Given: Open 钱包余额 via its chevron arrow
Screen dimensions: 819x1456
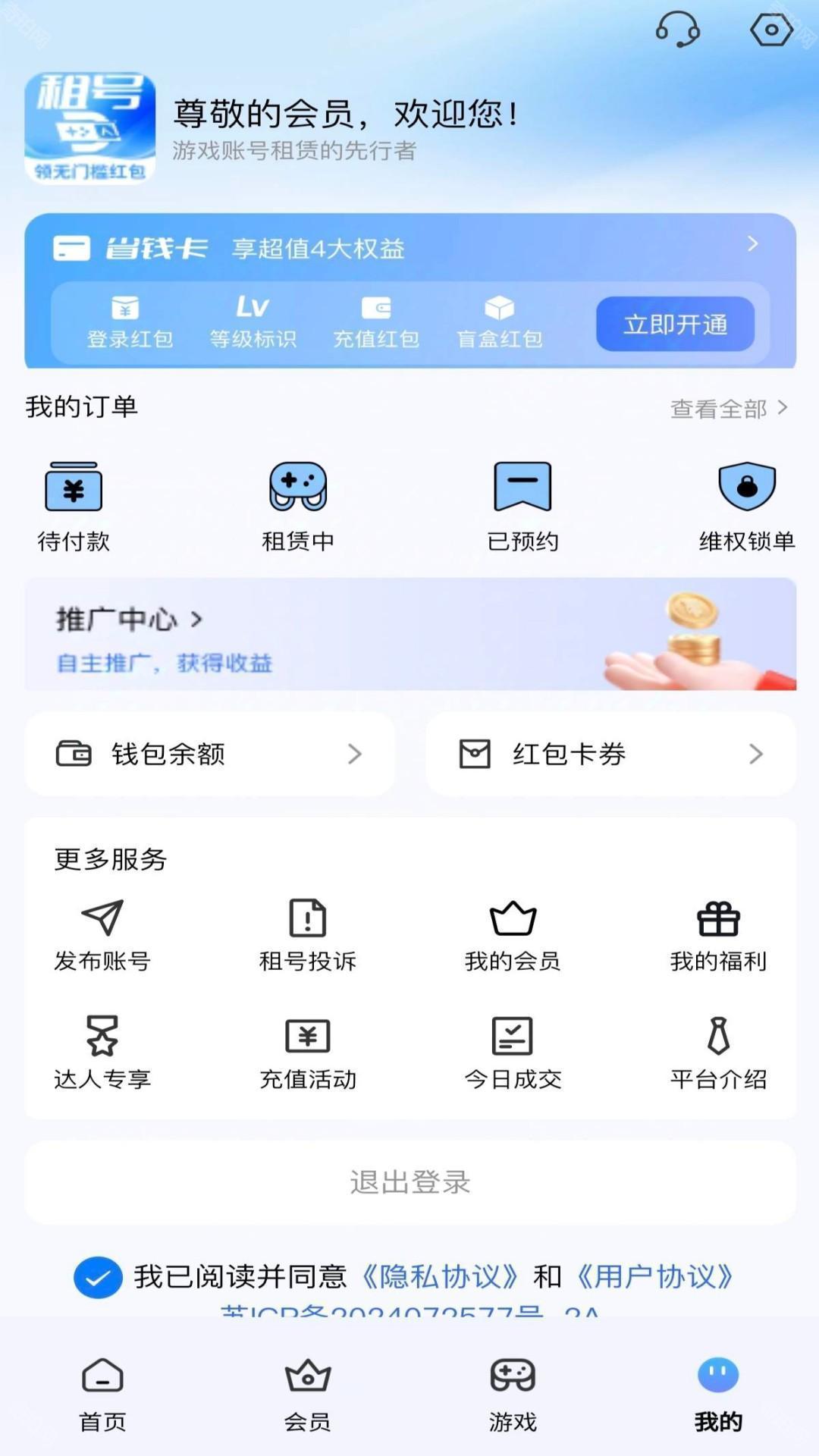Looking at the screenshot, I should click(355, 755).
